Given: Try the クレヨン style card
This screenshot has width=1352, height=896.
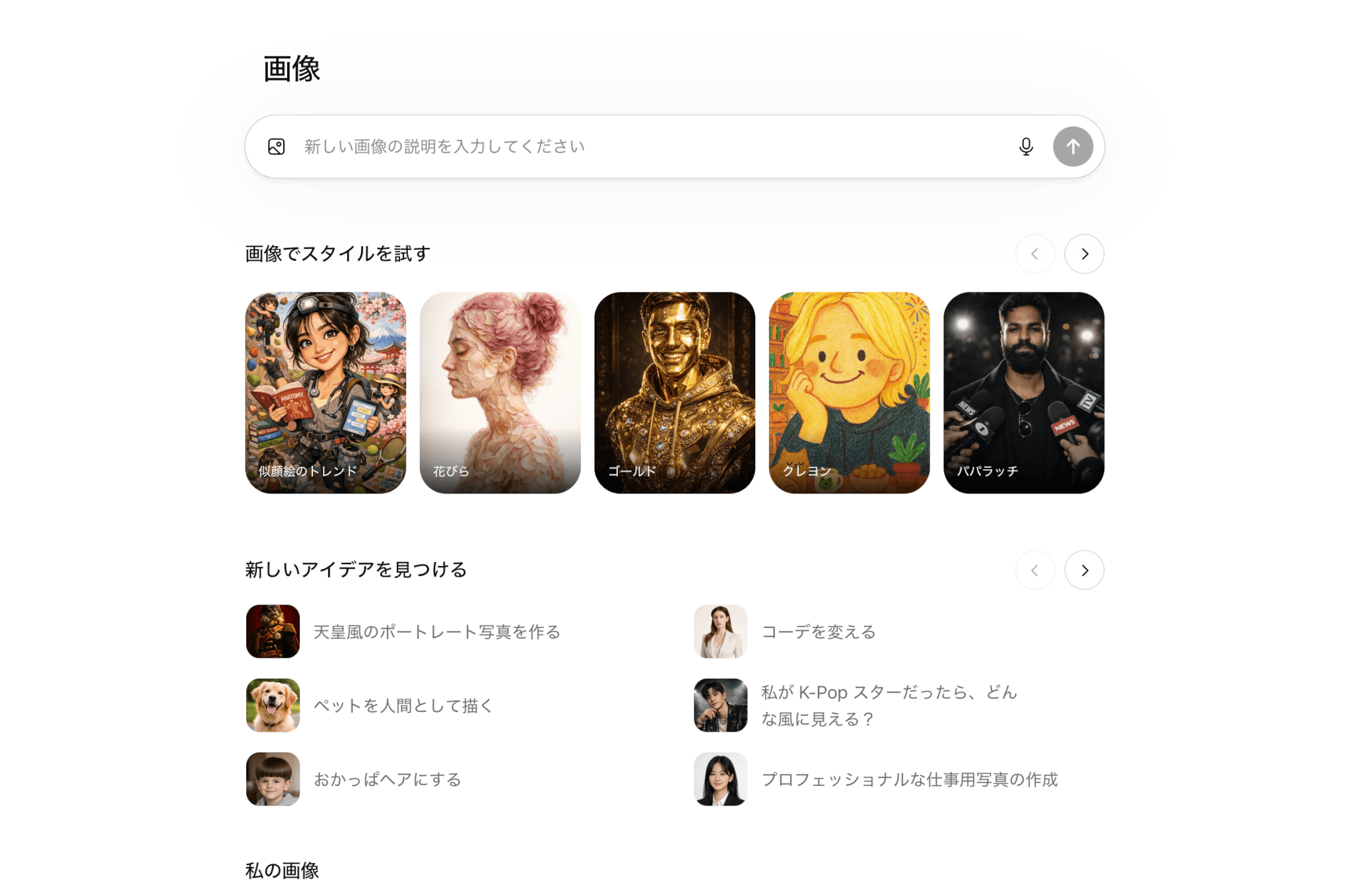Looking at the screenshot, I should [849, 393].
